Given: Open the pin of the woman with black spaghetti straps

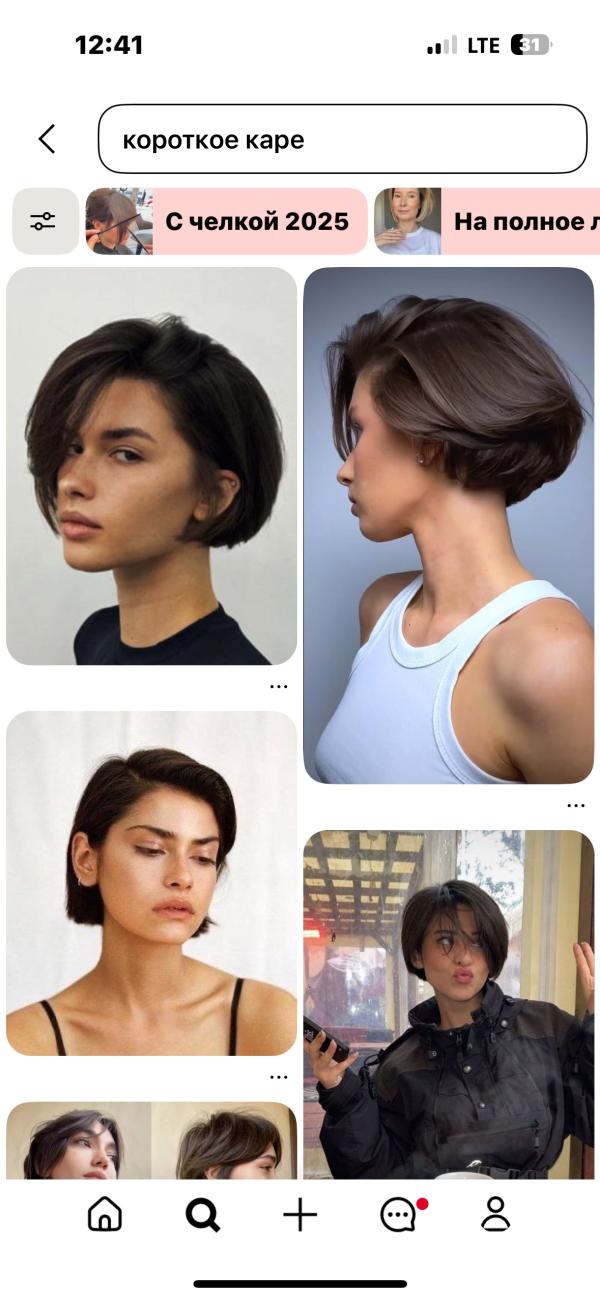Looking at the screenshot, I should (151, 883).
